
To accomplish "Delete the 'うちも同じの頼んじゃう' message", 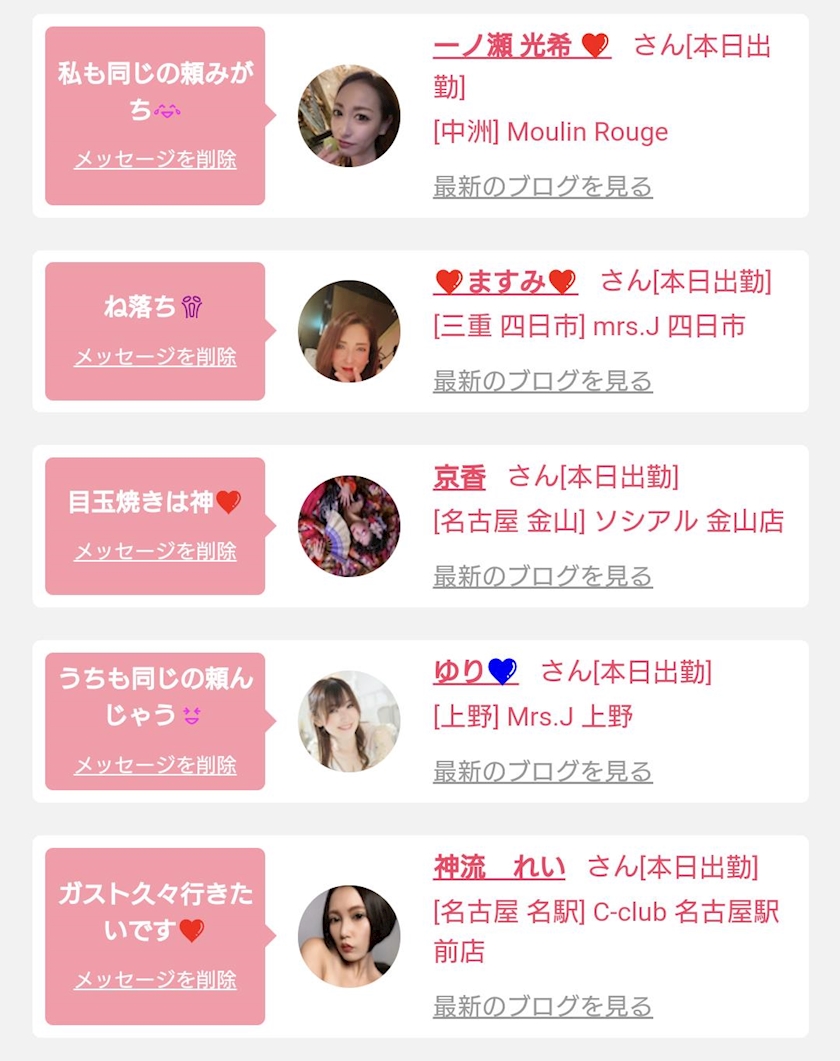I will tap(155, 765).
